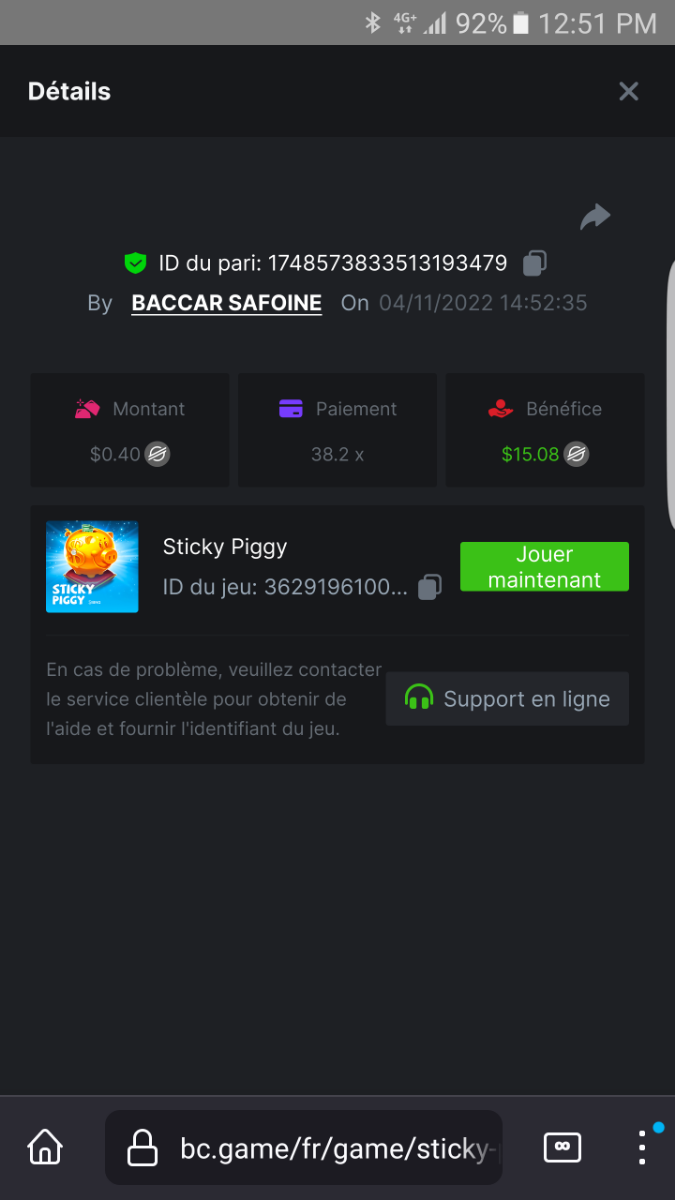The width and height of the screenshot is (675, 1200).
Task: Copy the Sticky Piggy game ID
Action: [429, 587]
